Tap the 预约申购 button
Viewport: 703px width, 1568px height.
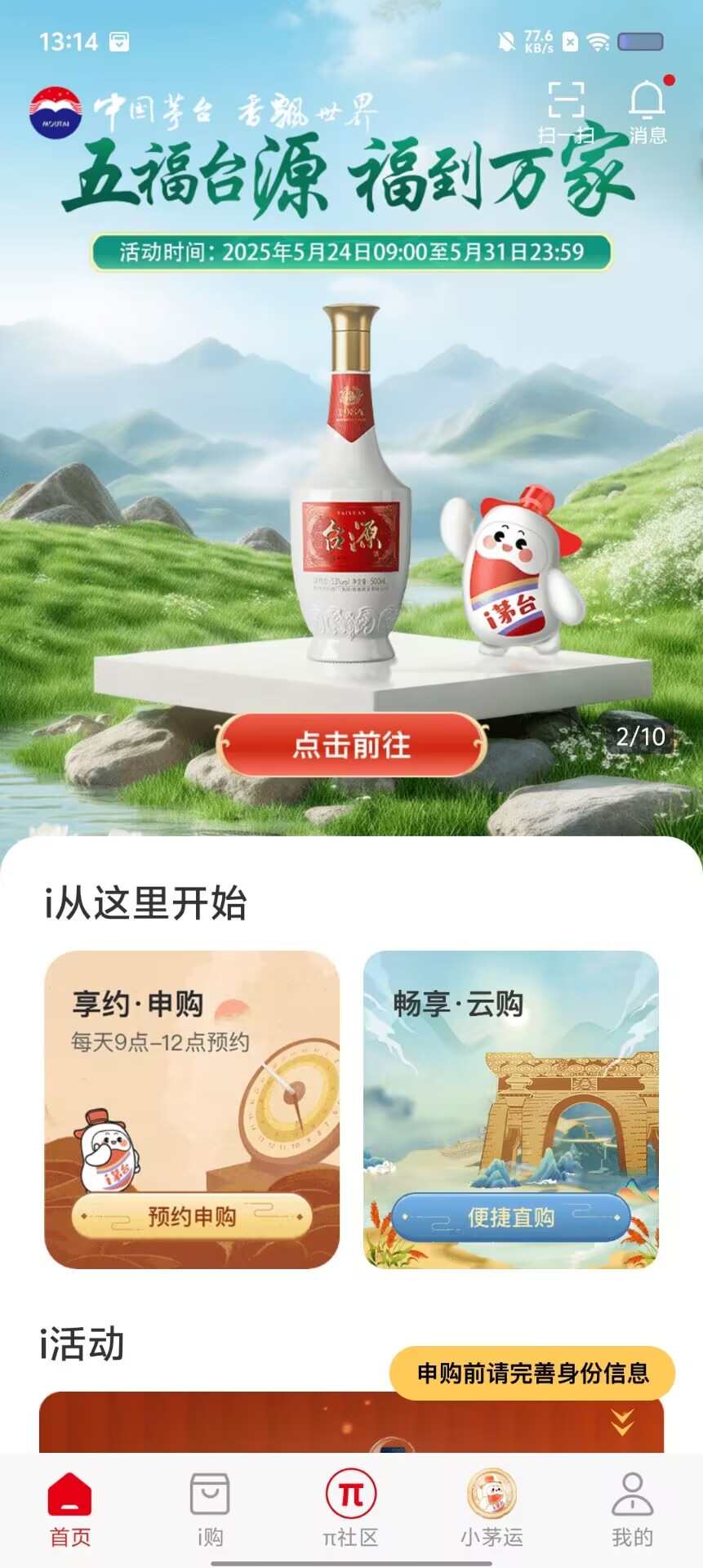coord(192,1216)
